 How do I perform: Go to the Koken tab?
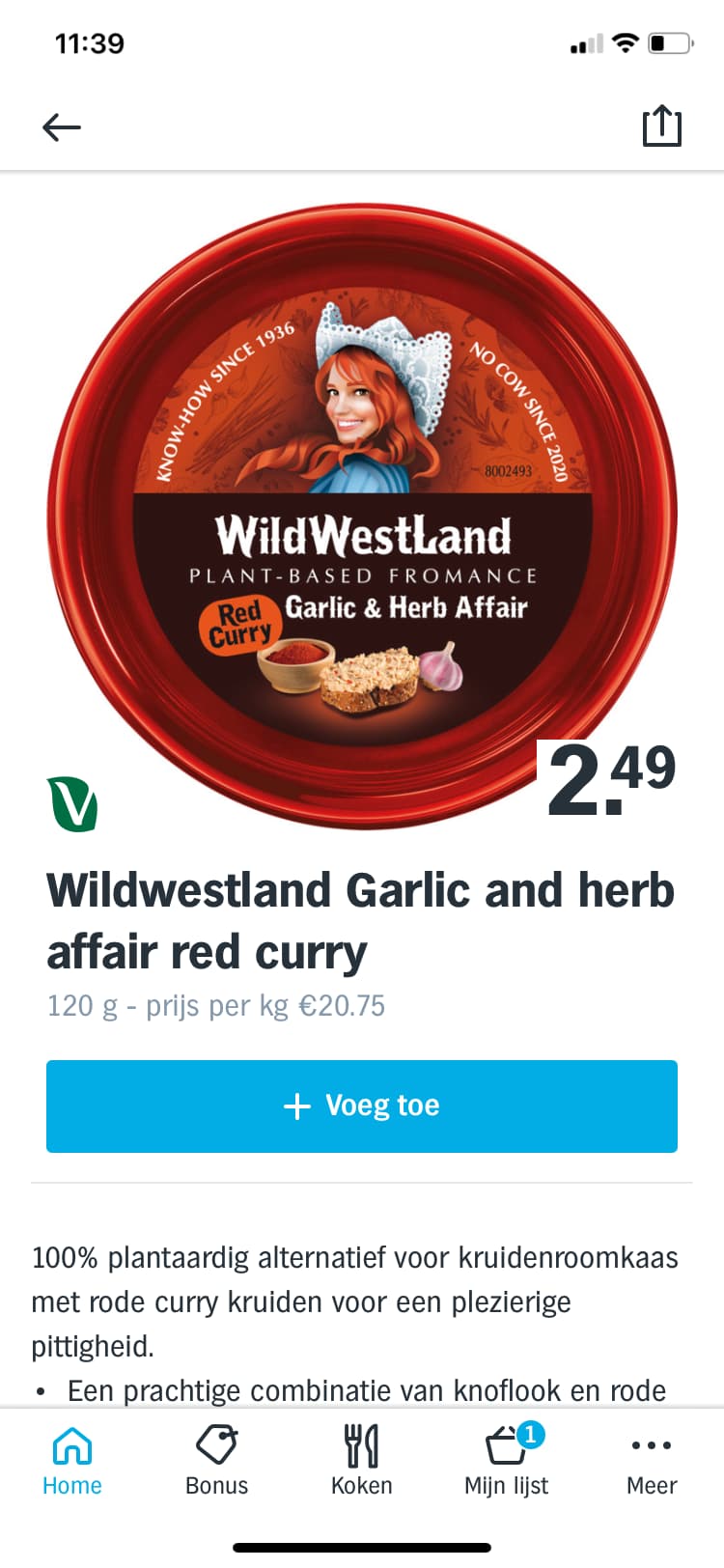(x=361, y=1461)
